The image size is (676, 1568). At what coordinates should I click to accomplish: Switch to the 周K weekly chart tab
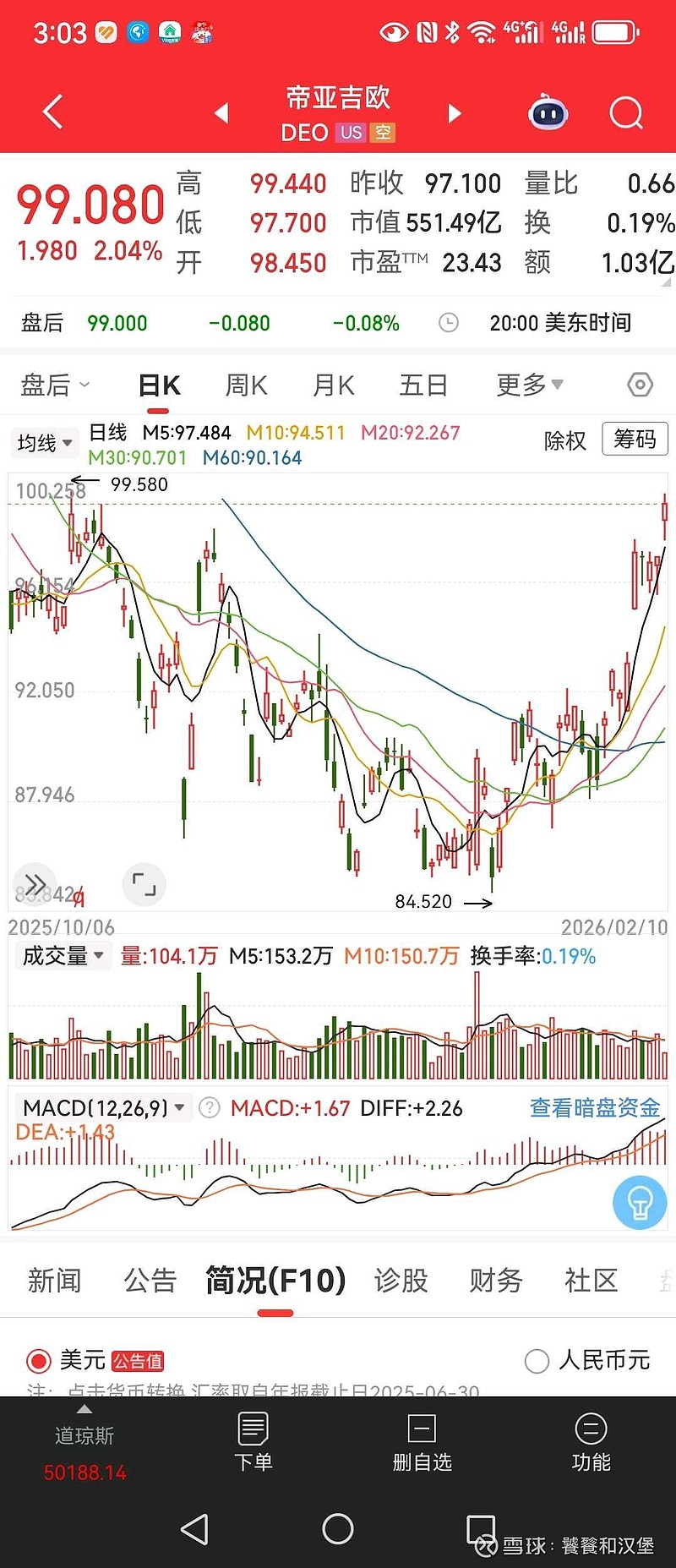point(244,385)
